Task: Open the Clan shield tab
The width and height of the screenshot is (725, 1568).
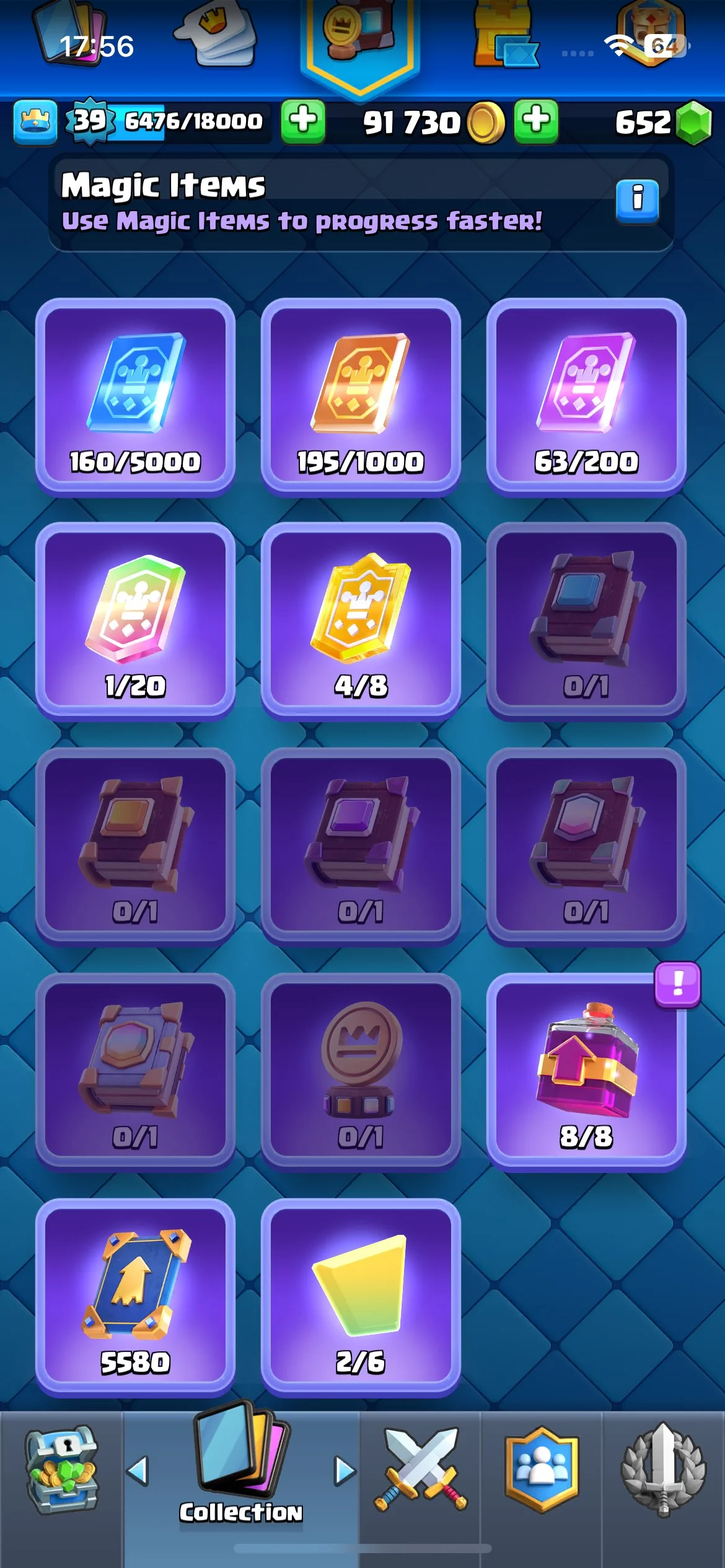Action: [x=542, y=1471]
